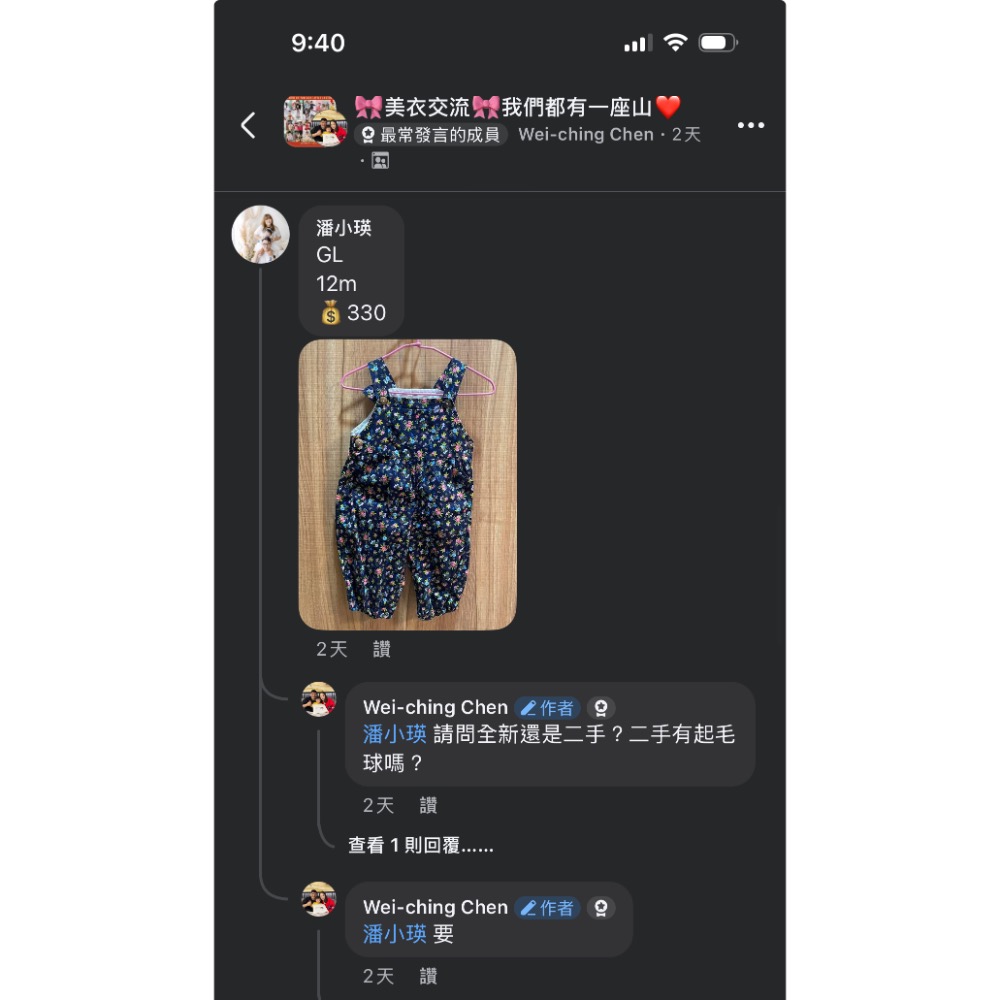Image resolution: width=1000 pixels, height=1000 pixels.
Task: Open 潘小瑛 mention in the 要 reply
Action: pos(394,934)
